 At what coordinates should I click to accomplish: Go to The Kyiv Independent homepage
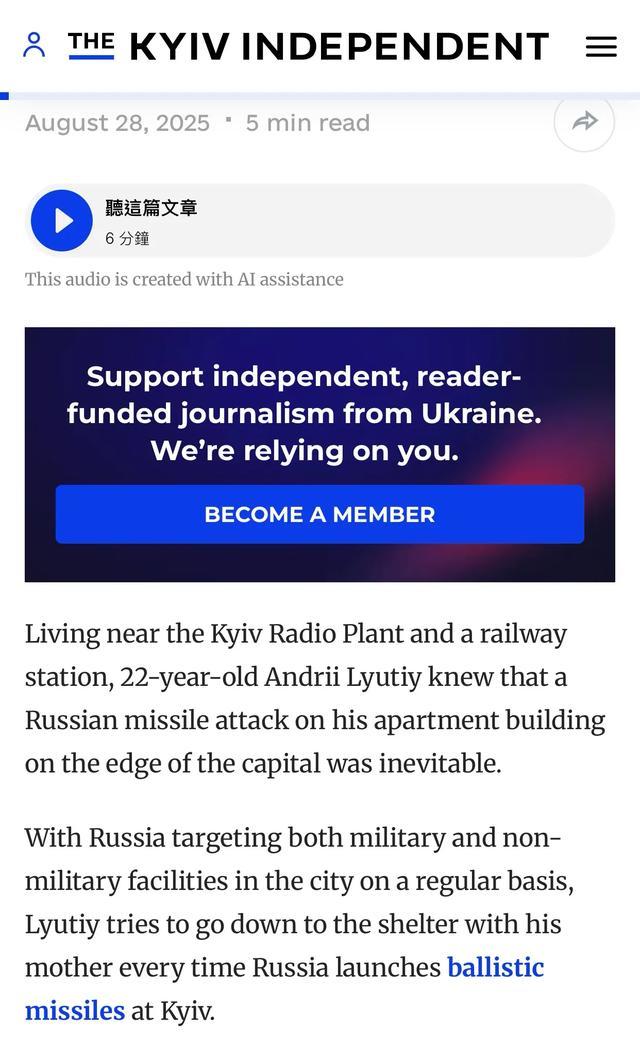[309, 46]
